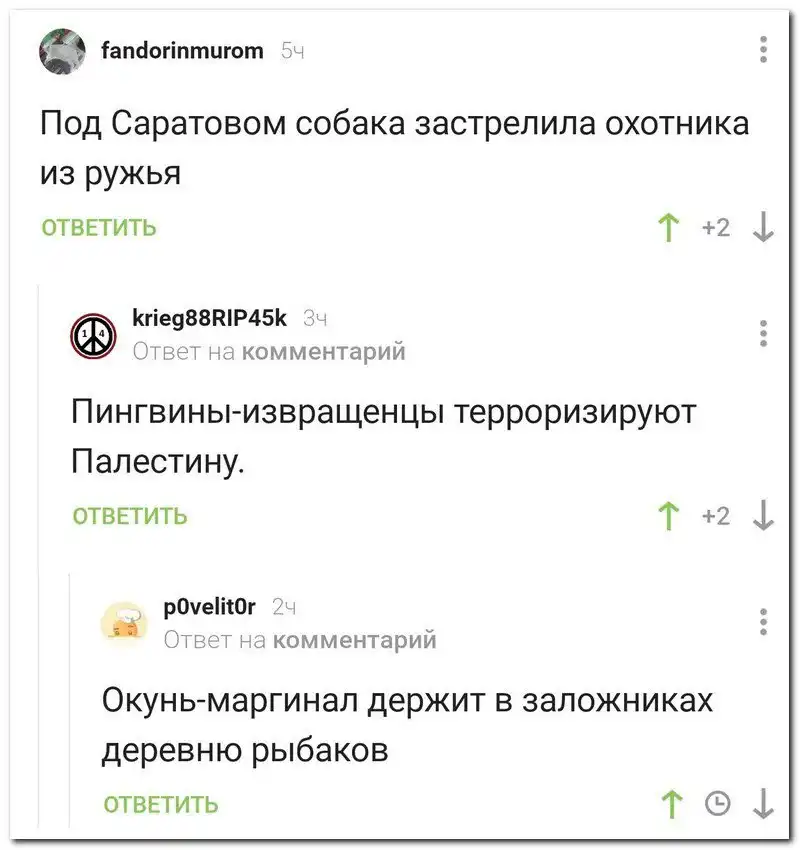Reply to p0velit0r's comment

(160, 804)
